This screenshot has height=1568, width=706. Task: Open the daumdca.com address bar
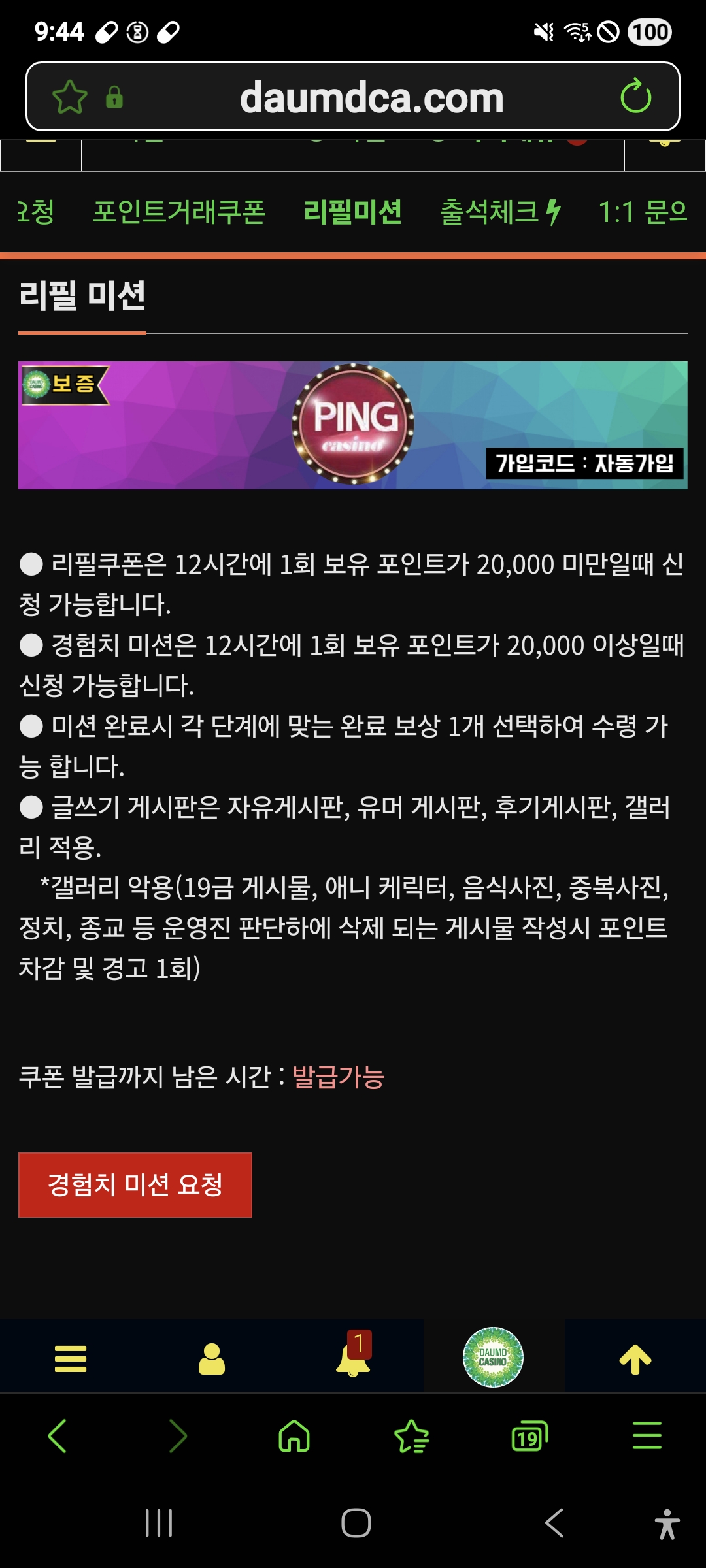371,98
